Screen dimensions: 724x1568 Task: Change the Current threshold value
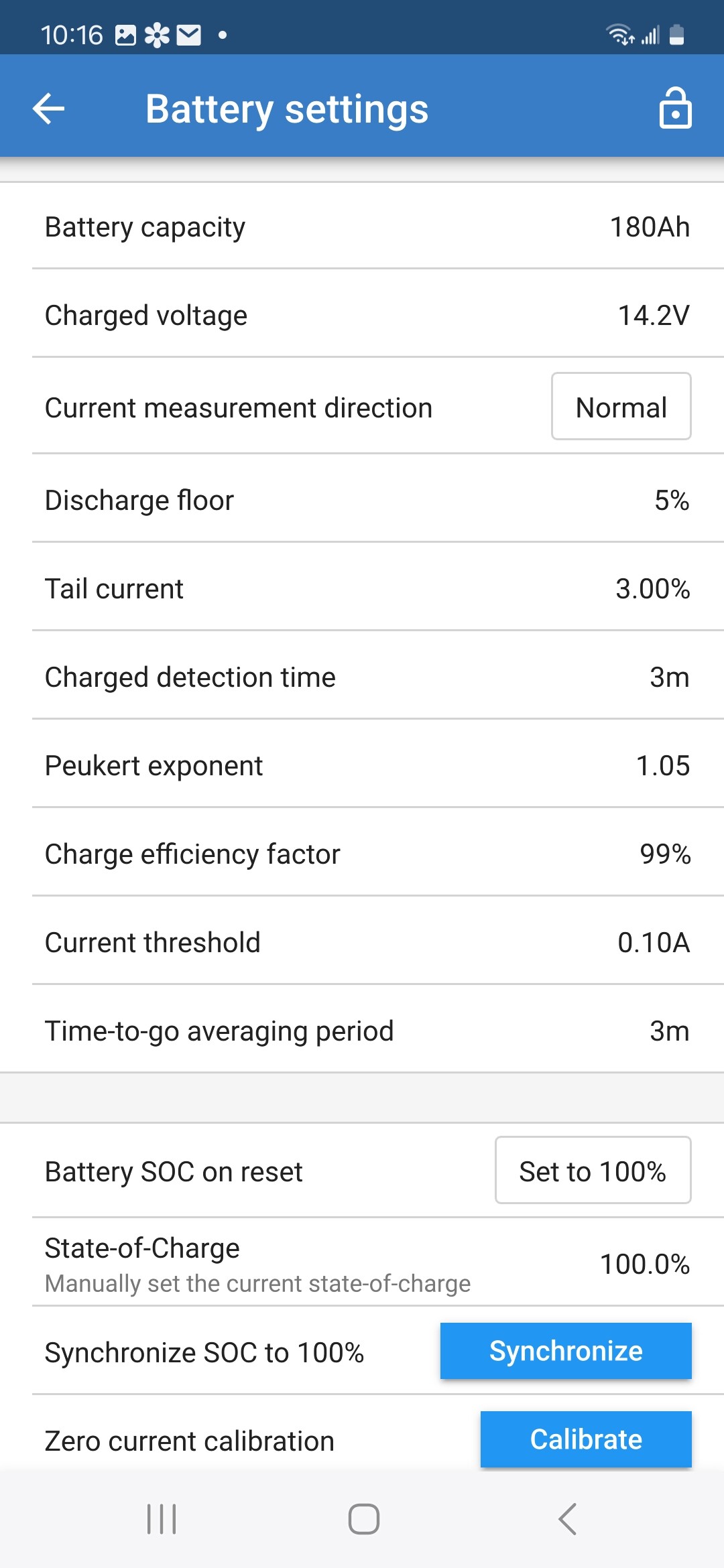362,942
